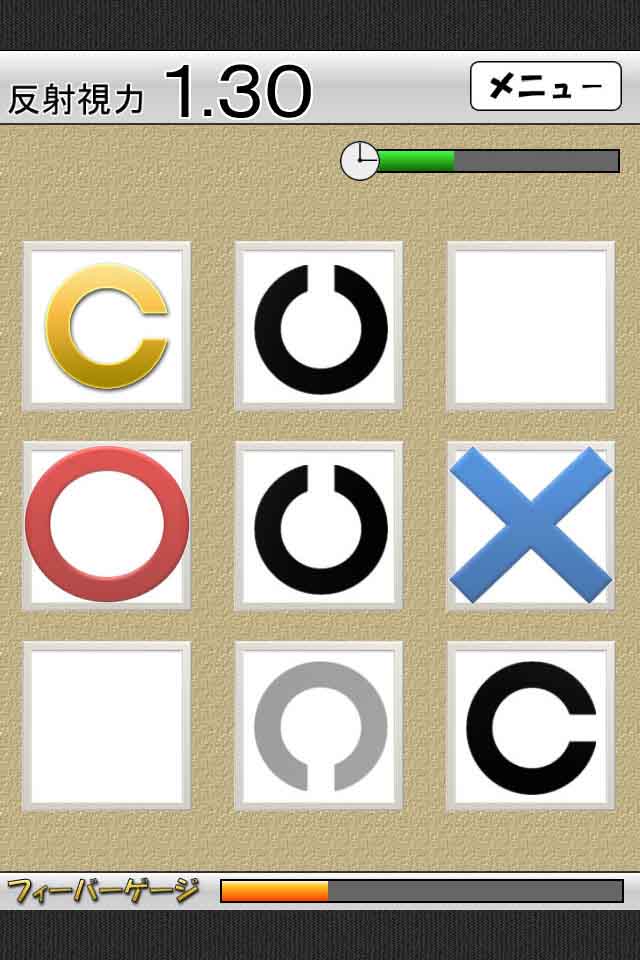The image size is (640, 960).
Task: Tap the black C ring opening right
Action: 530,726
